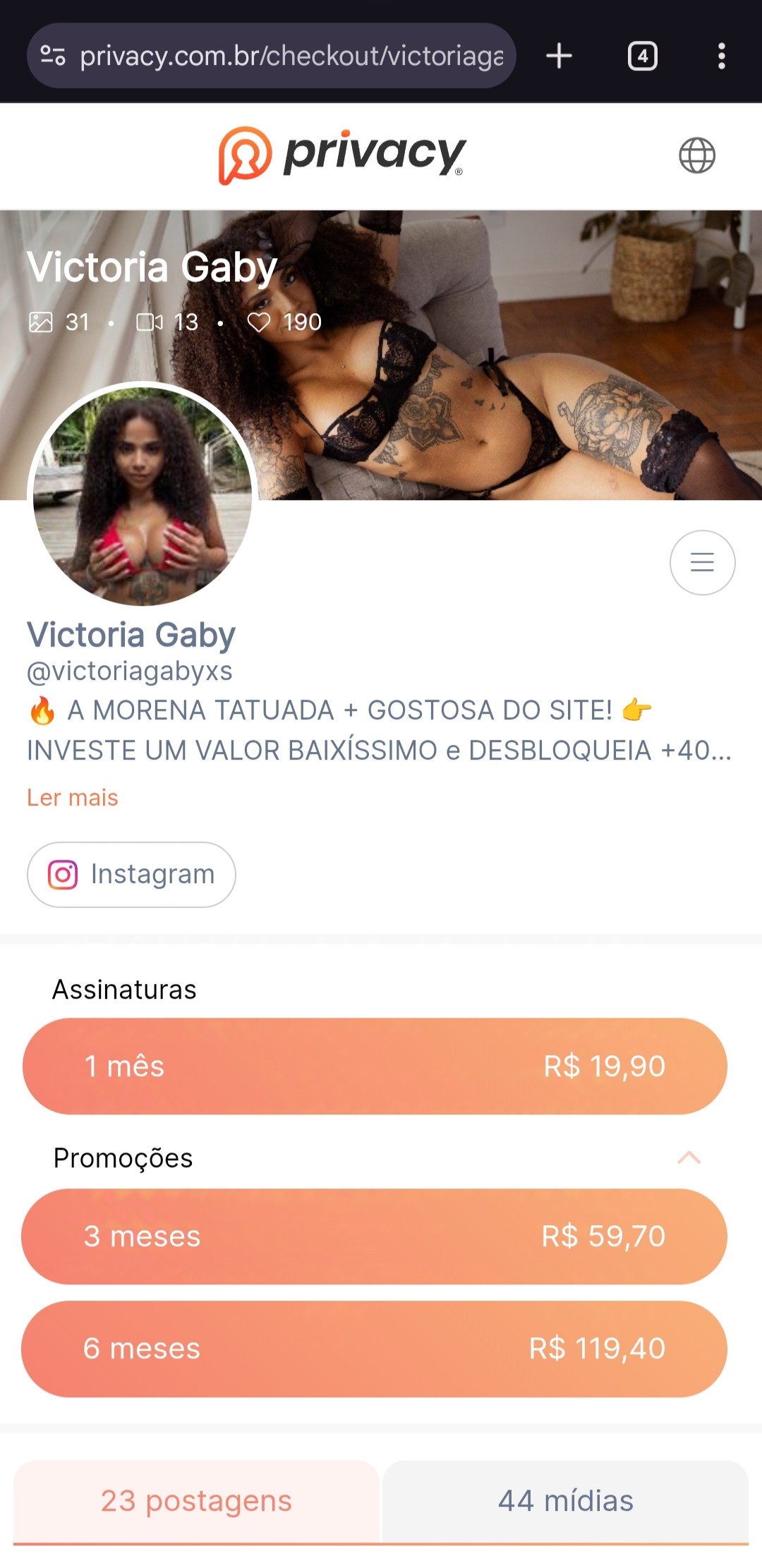Open a new browser tab
Viewport: 762px width, 1568px height.
coord(559,56)
